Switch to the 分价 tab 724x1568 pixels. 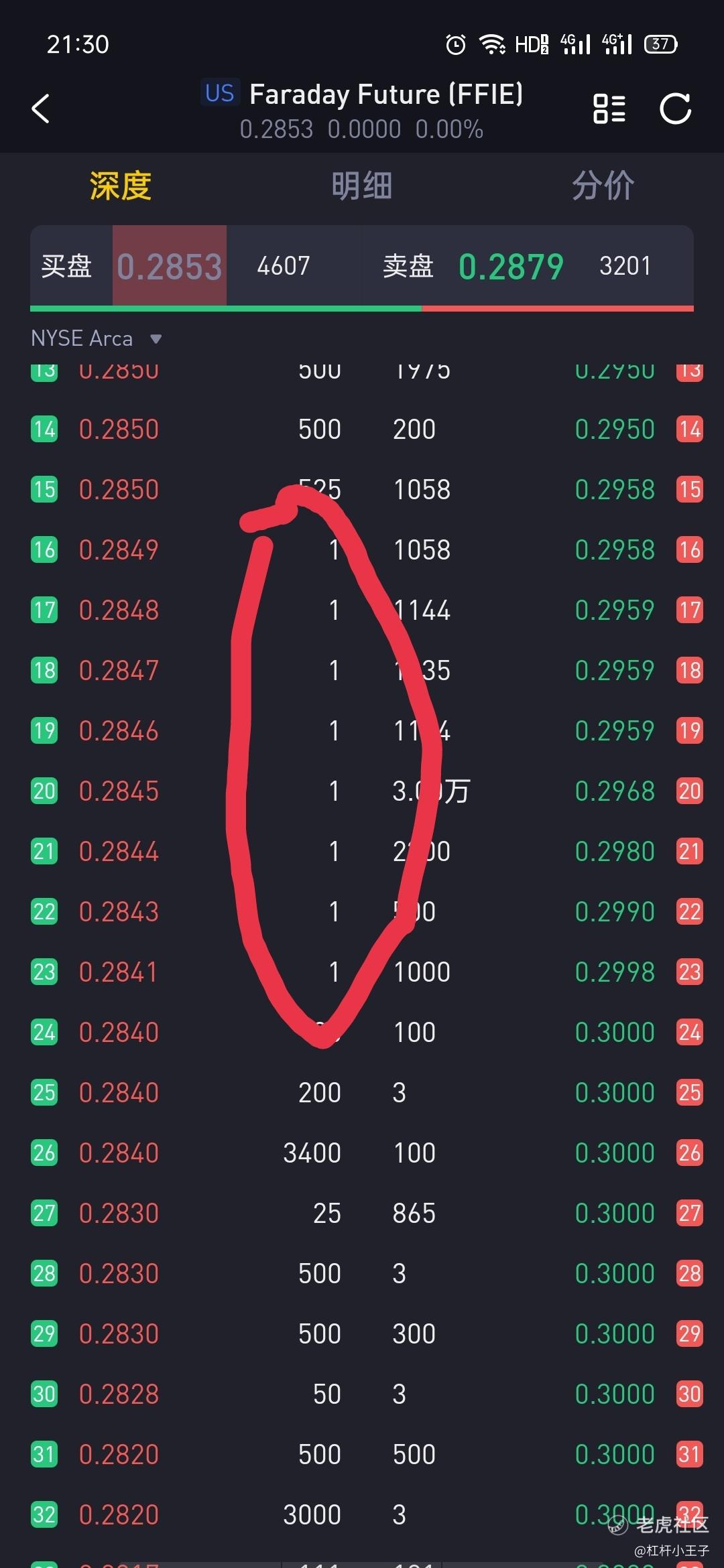pos(603,186)
